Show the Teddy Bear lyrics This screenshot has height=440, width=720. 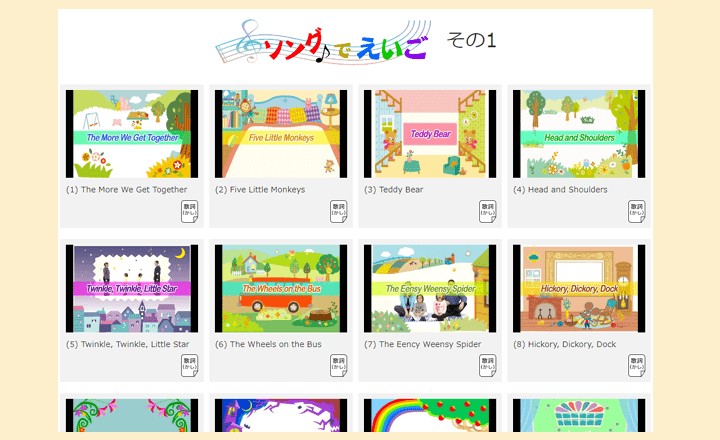pos(487,211)
